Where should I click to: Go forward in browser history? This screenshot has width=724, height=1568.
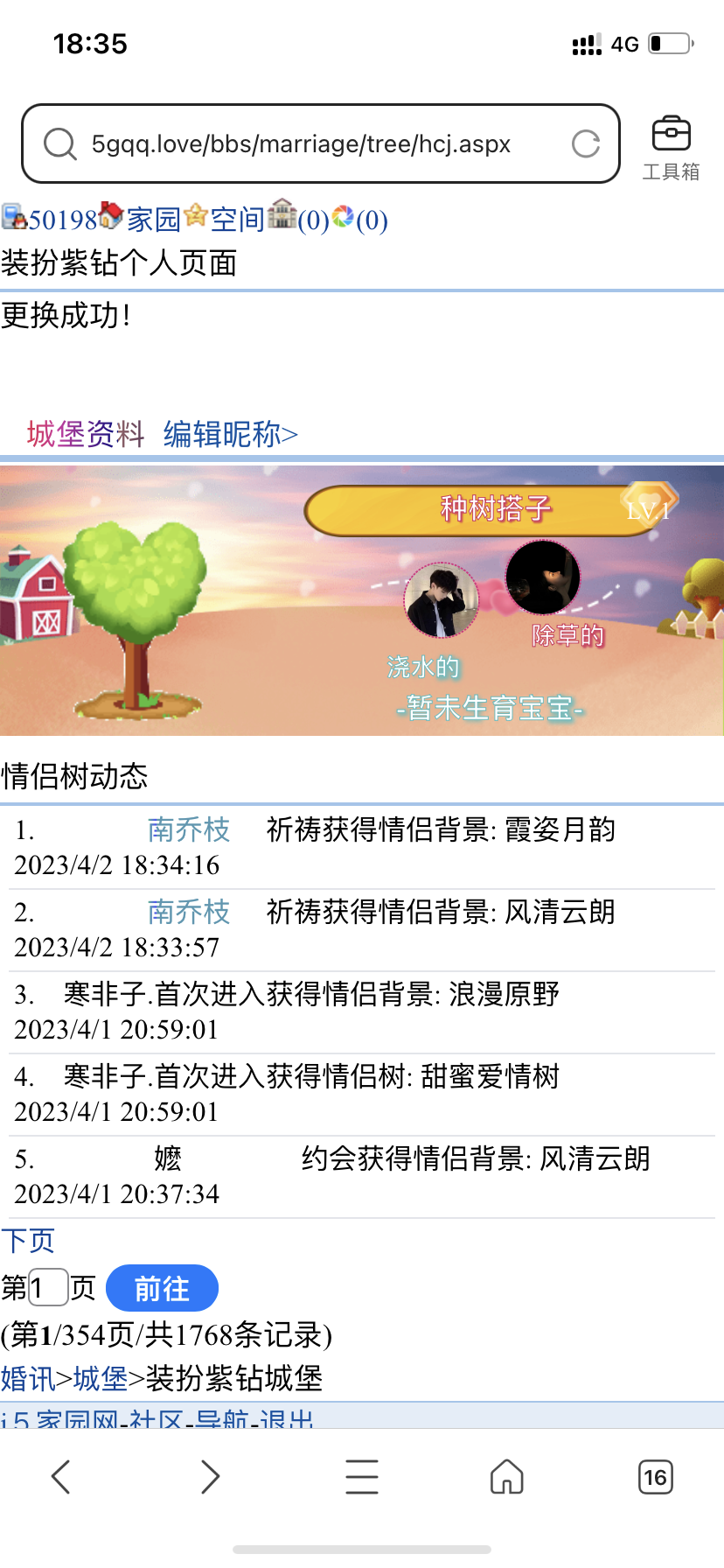pos(210,1477)
